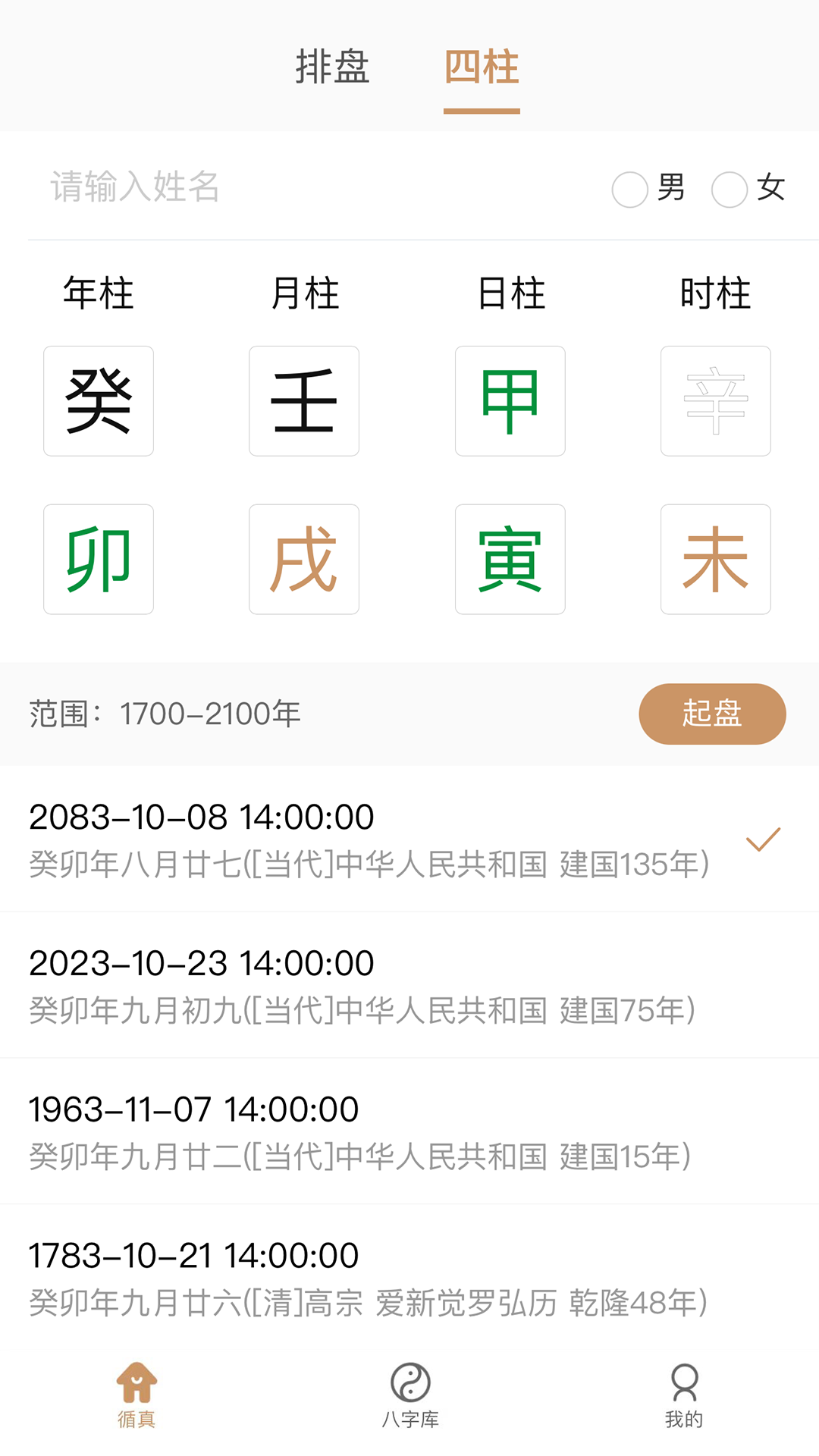Select the month stem character 壬
The image size is (819, 1456).
pyautogui.click(x=303, y=401)
